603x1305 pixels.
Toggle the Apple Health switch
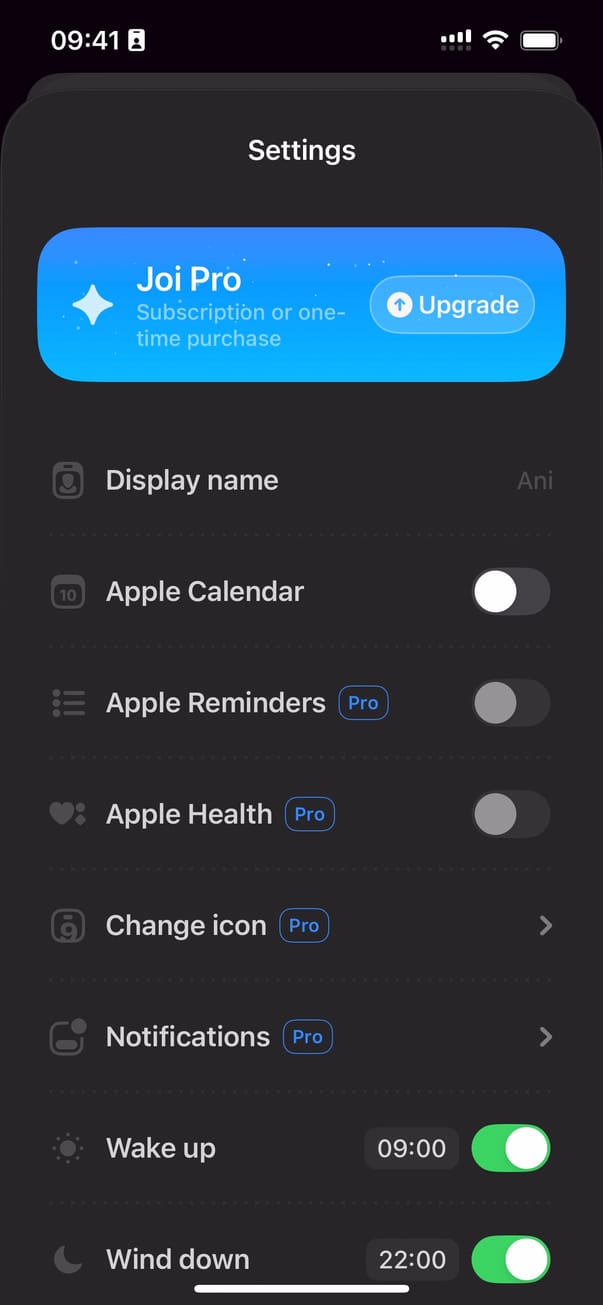(510, 814)
